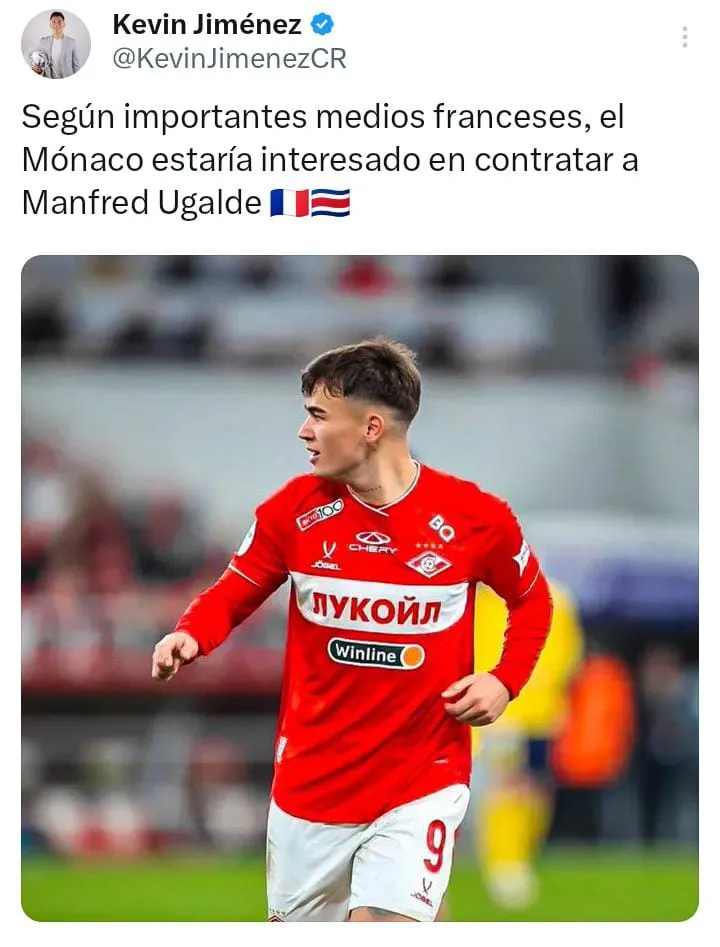Expand the attached photo in the tweet
Screen dimensions: 720x947
click(360, 588)
